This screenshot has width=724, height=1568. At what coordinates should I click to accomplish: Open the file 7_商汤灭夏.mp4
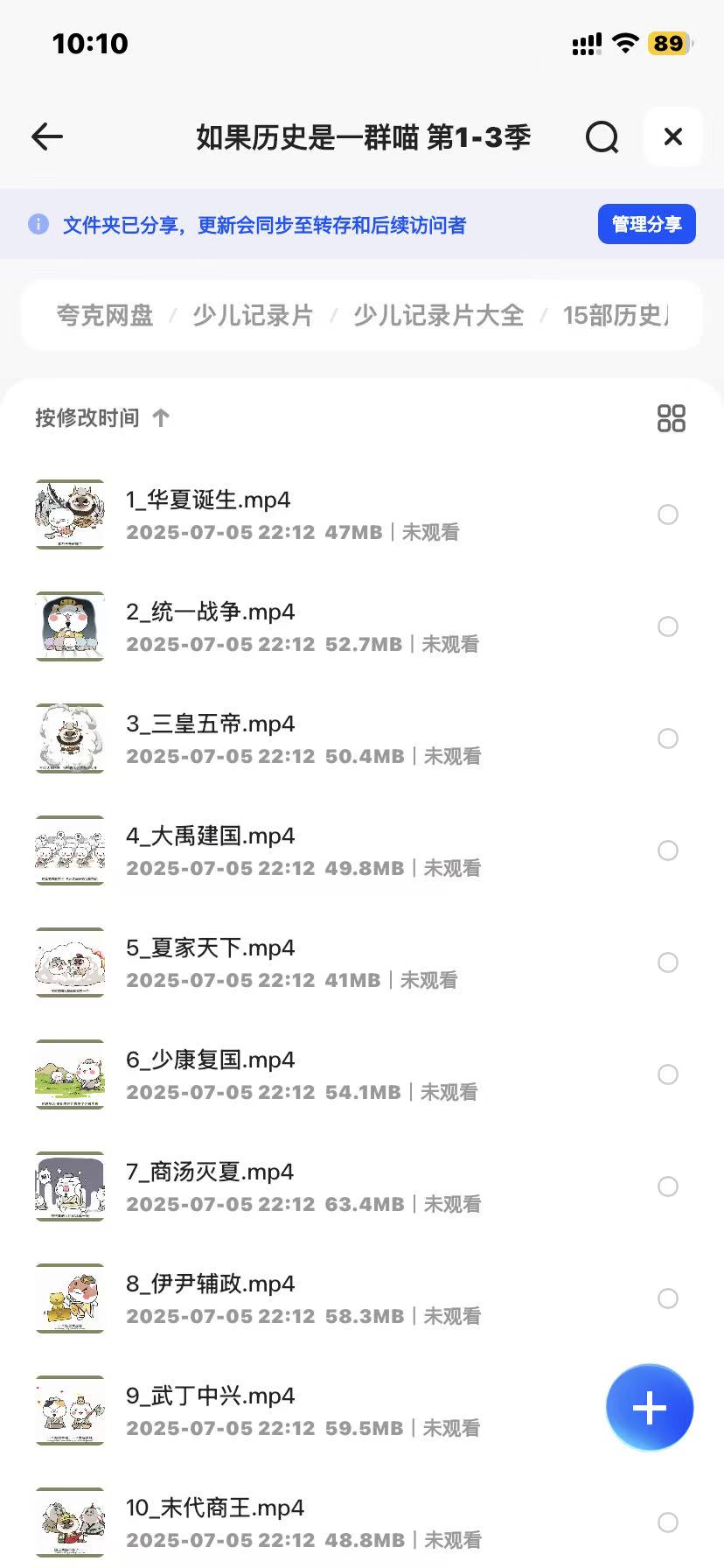210,1172
